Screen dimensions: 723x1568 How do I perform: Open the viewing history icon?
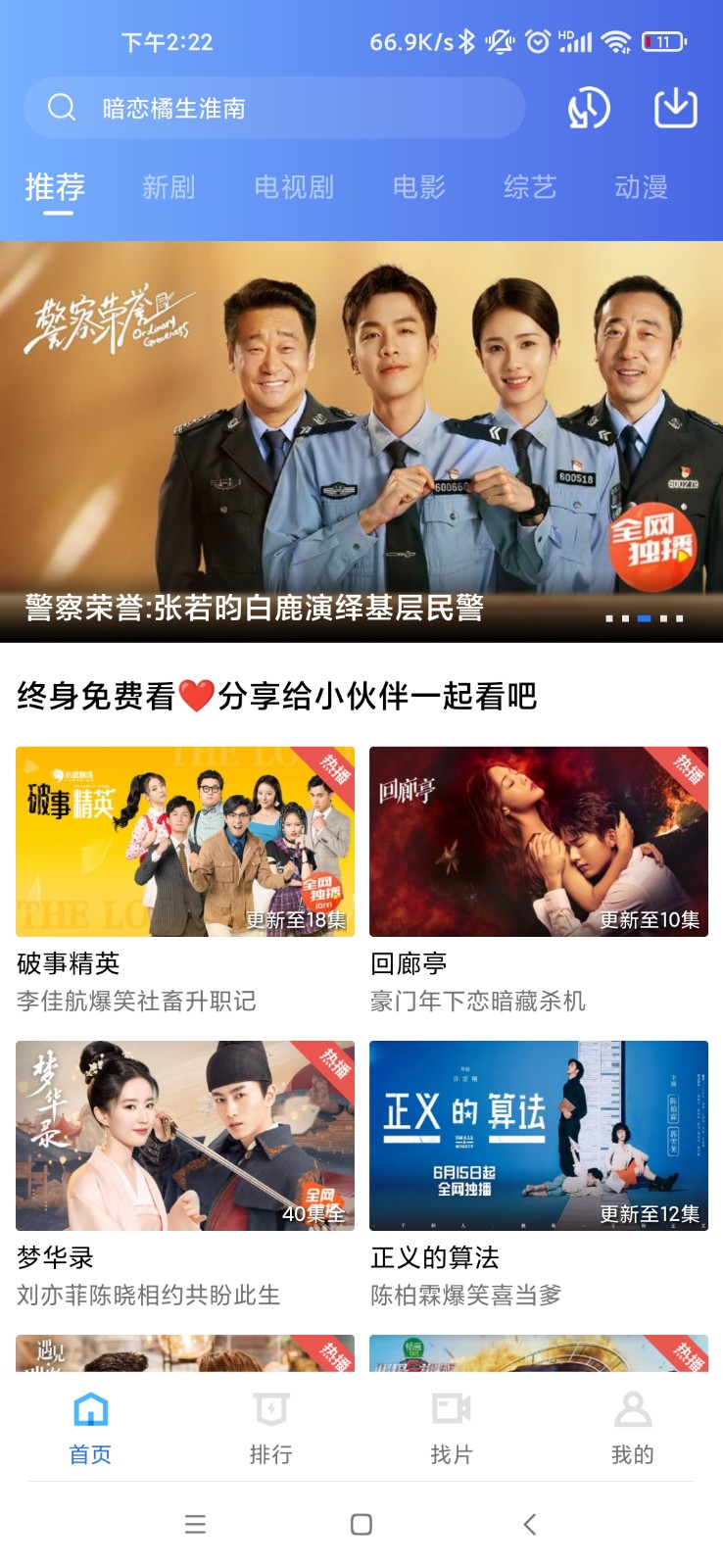[588, 108]
